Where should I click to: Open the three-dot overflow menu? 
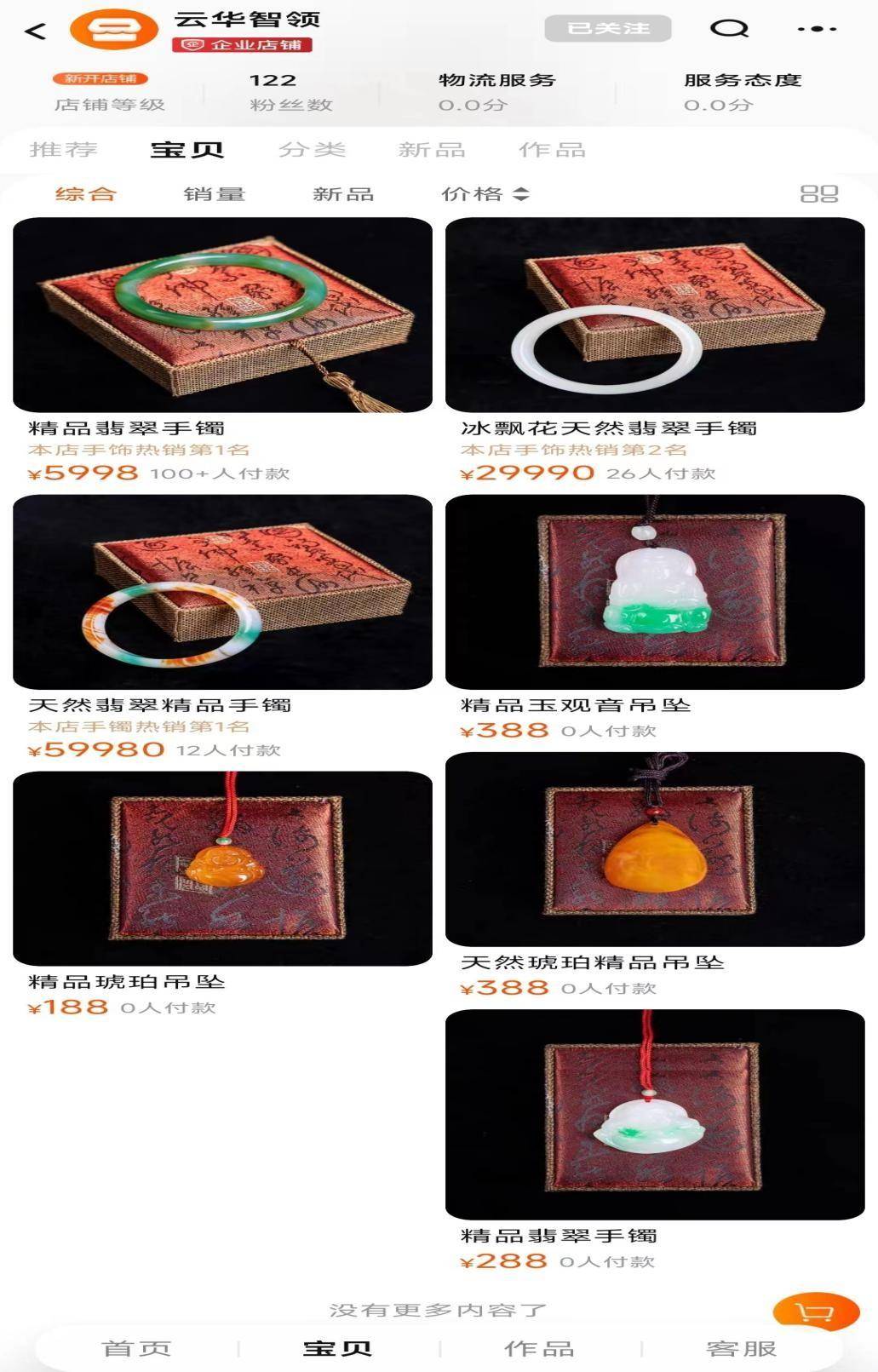tap(816, 29)
